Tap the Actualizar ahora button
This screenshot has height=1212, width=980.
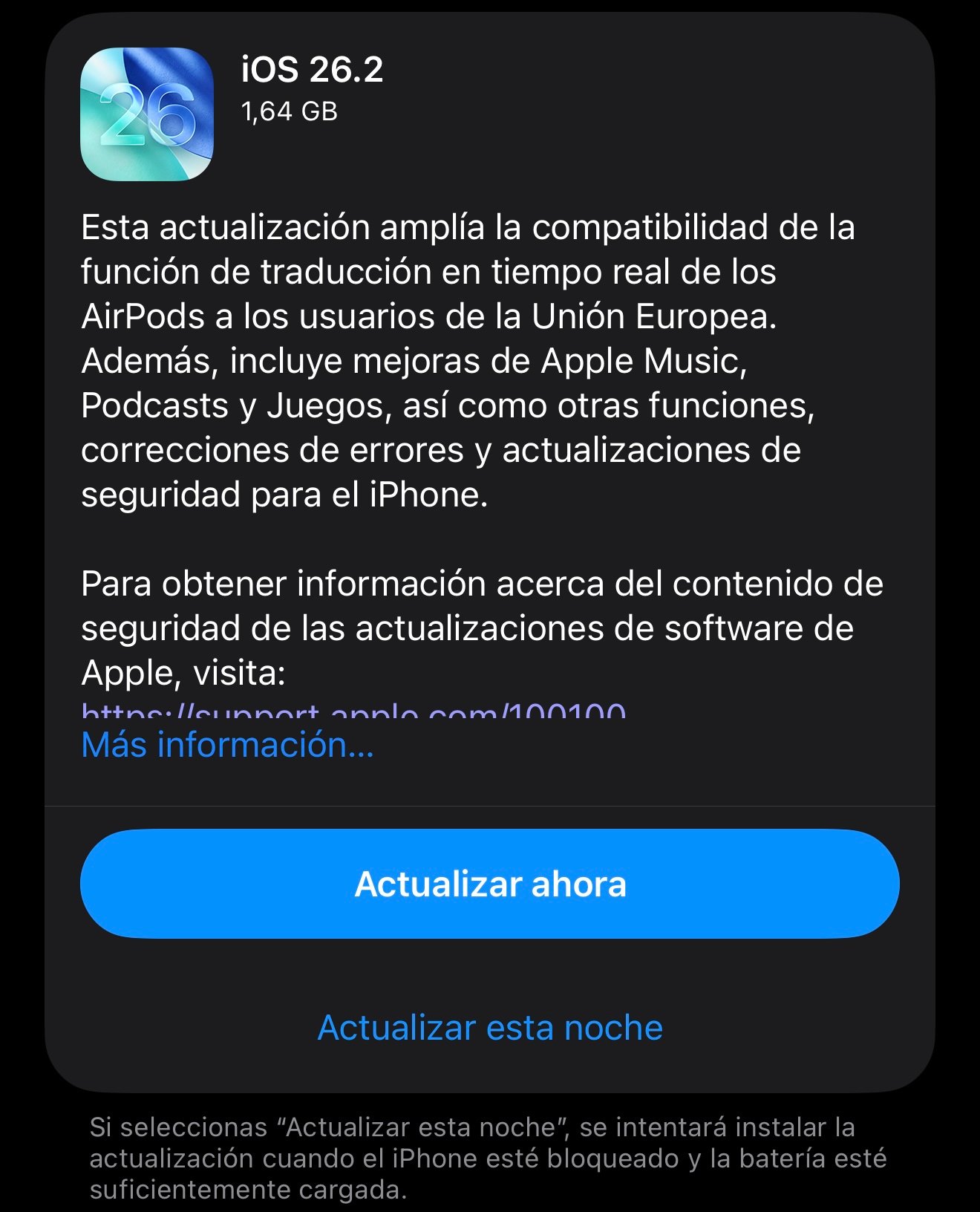tap(490, 884)
